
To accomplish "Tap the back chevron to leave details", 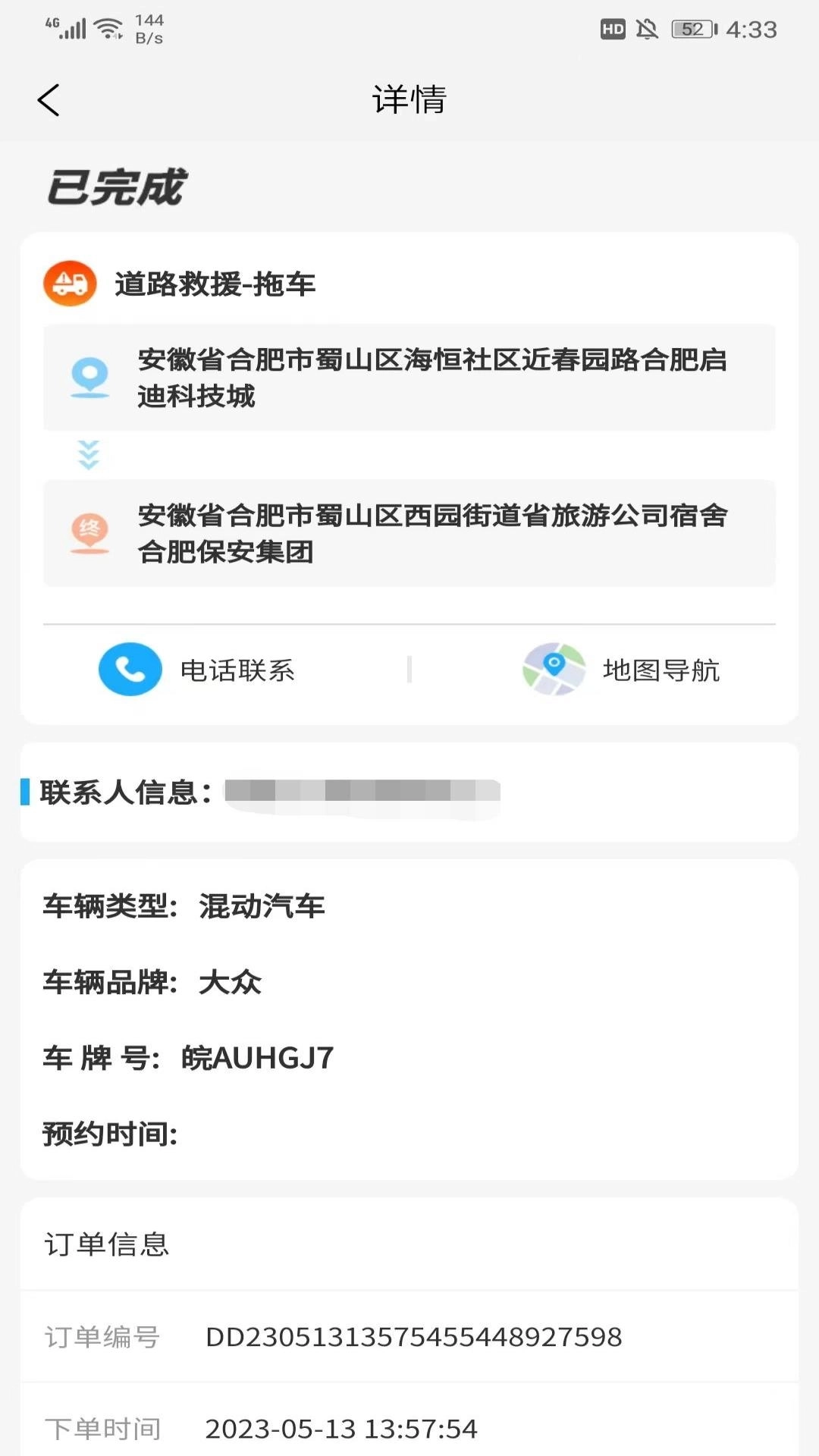I will [x=49, y=99].
